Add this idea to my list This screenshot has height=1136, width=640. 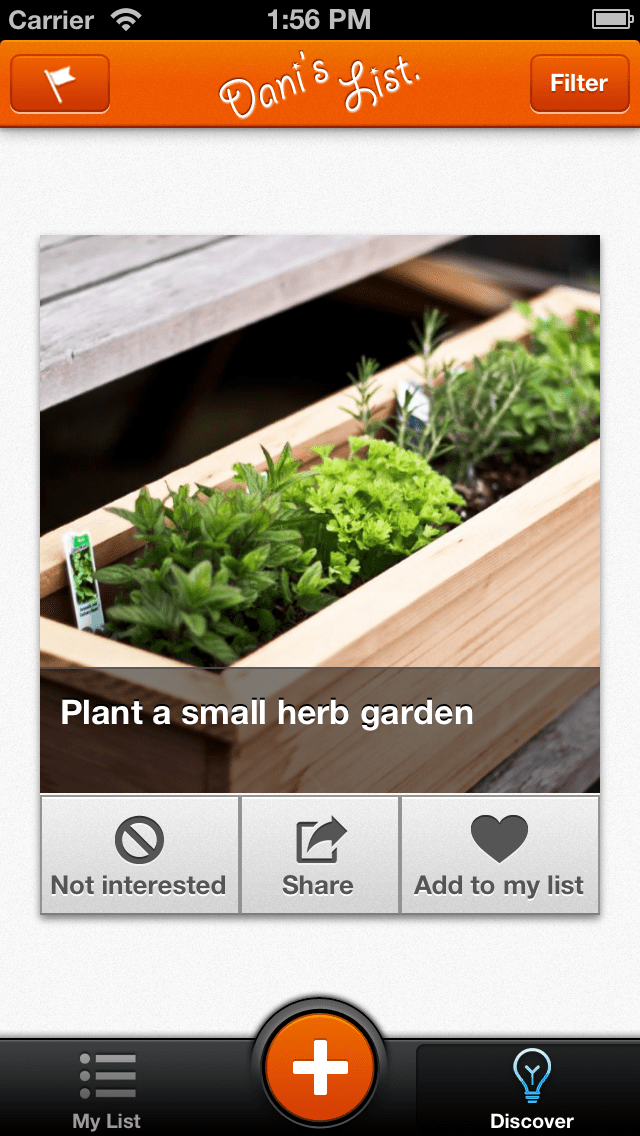499,855
